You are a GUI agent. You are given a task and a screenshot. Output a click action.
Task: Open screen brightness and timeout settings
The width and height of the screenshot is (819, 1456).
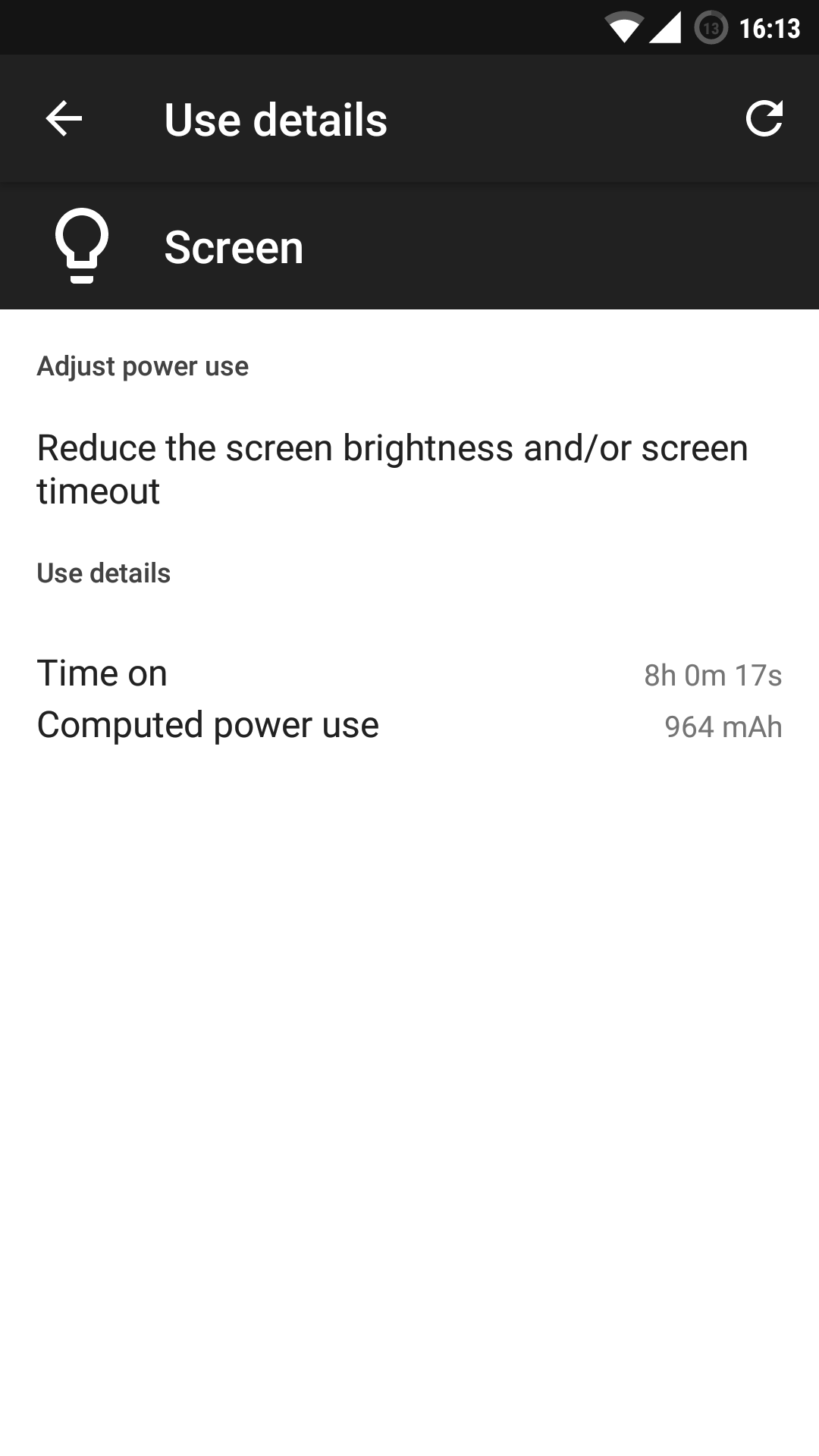(x=393, y=469)
